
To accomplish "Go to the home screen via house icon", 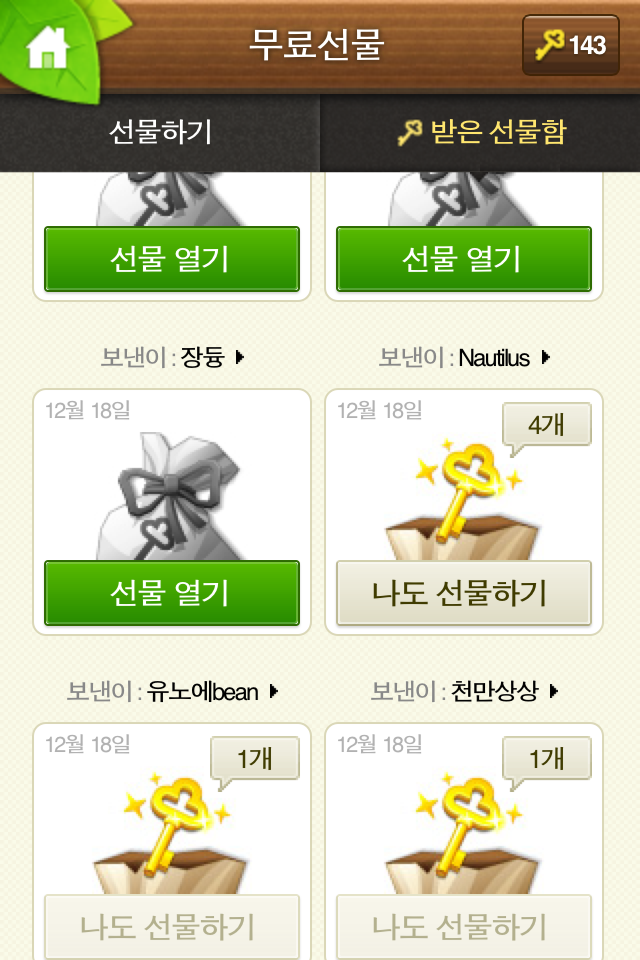I will click(47, 47).
